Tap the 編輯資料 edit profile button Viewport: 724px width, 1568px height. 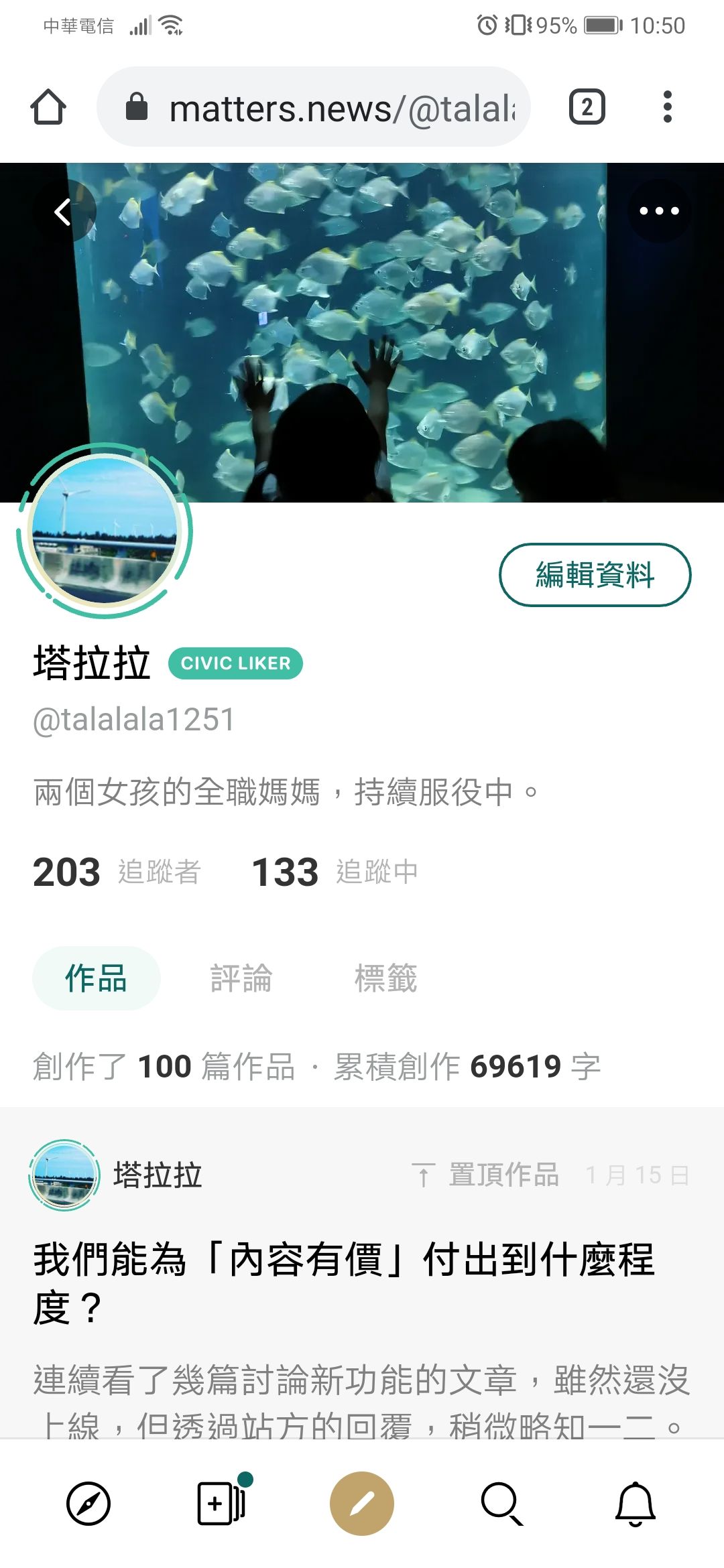click(595, 575)
